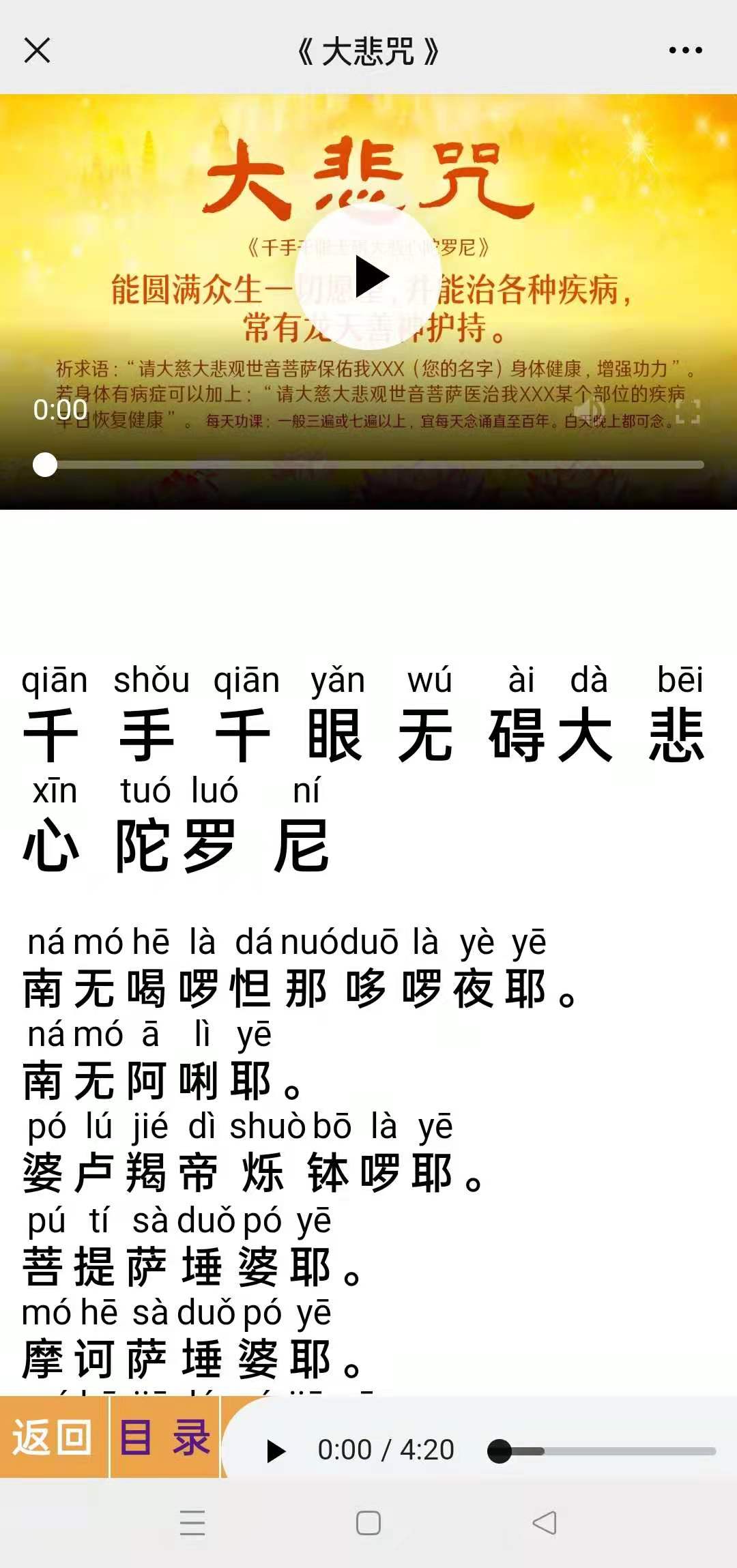Image resolution: width=737 pixels, height=1568 pixels.
Task: Close the 大悲咒 page
Action: pyautogui.click(x=37, y=50)
